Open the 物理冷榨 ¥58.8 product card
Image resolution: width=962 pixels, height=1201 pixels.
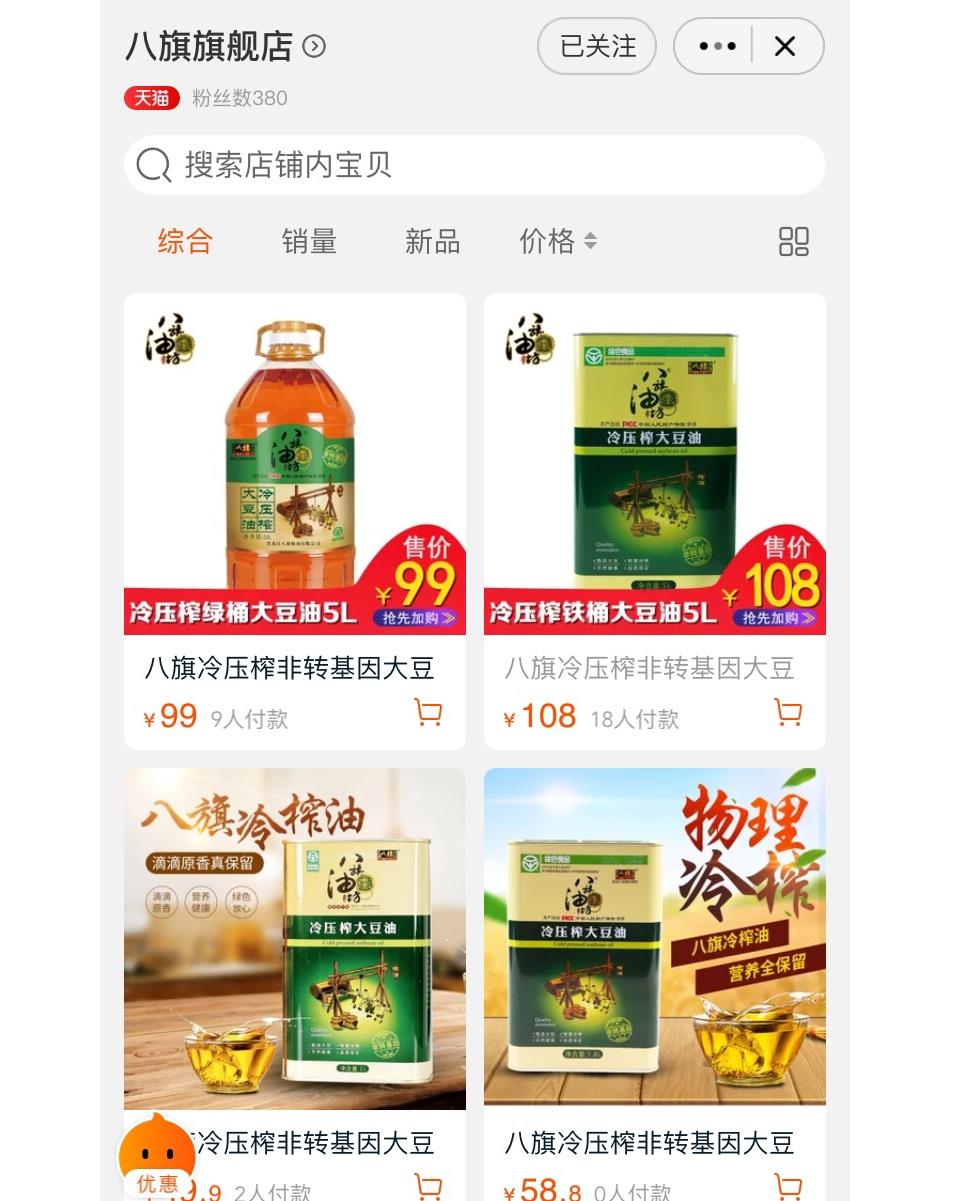pos(654,938)
